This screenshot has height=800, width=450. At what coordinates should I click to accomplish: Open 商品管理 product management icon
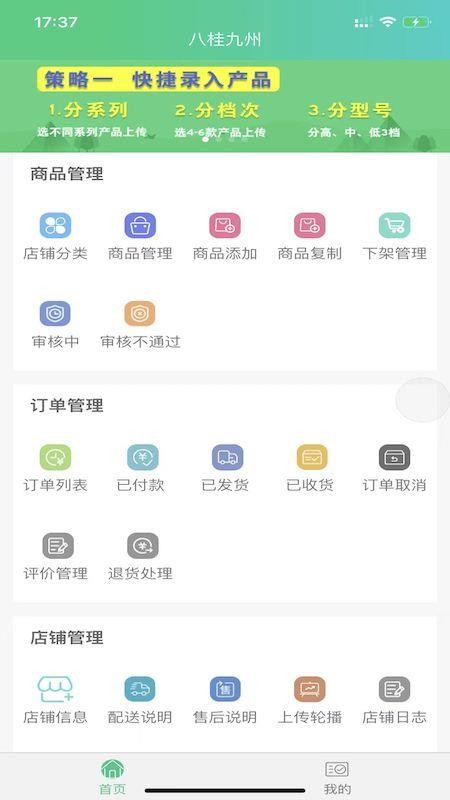[x=140, y=236]
